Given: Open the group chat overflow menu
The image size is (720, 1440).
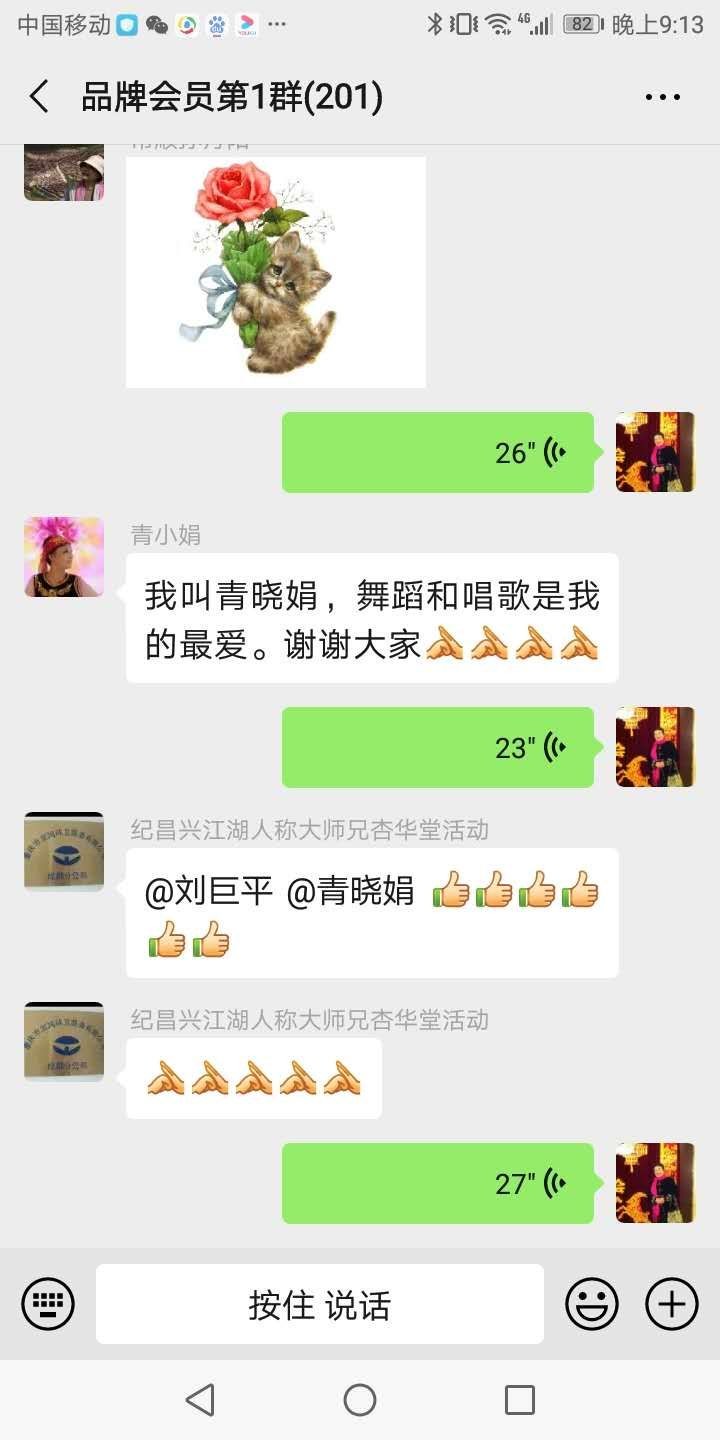Looking at the screenshot, I should (x=662, y=97).
